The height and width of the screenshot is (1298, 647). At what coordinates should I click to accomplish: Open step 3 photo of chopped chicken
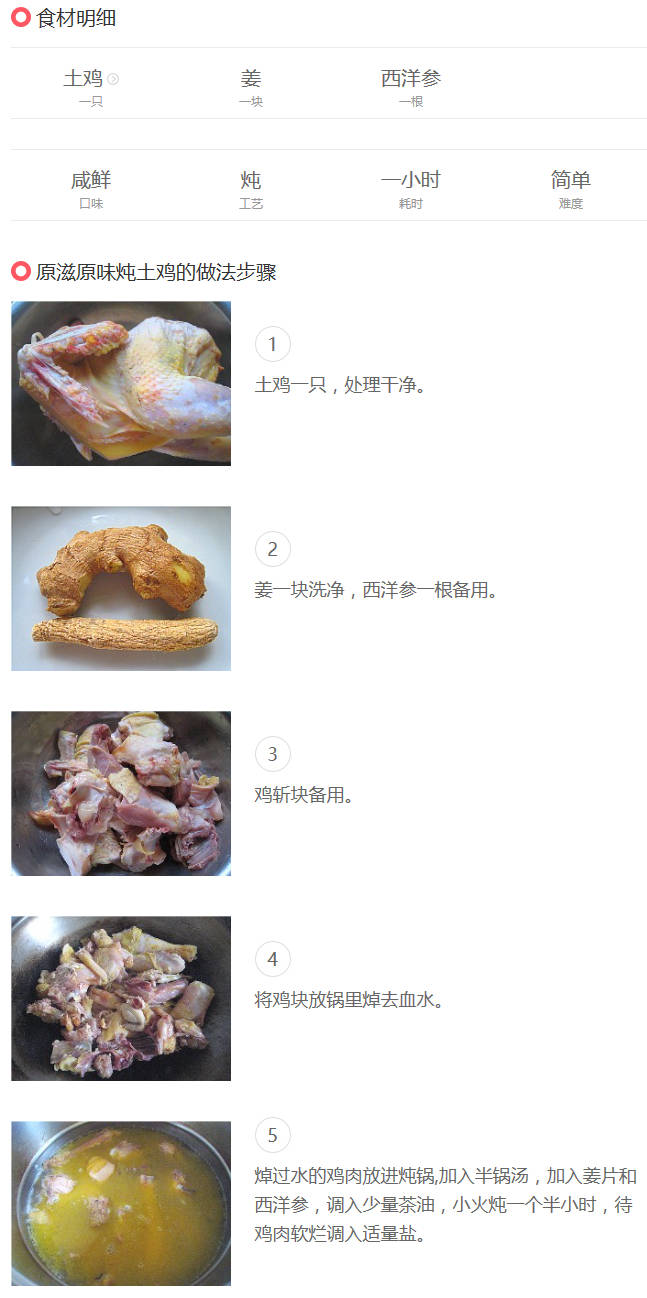click(121, 793)
